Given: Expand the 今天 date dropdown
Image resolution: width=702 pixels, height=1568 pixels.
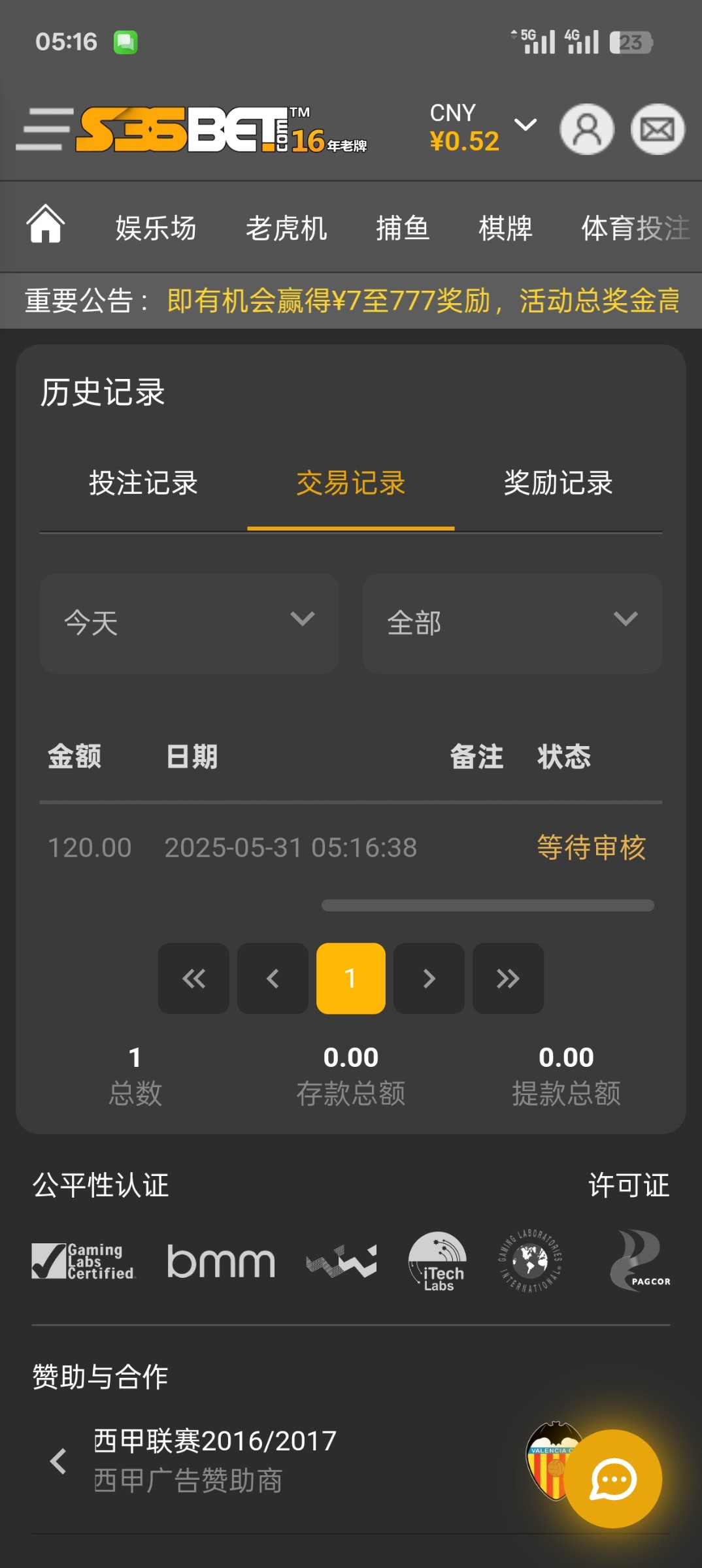Looking at the screenshot, I should point(189,623).
